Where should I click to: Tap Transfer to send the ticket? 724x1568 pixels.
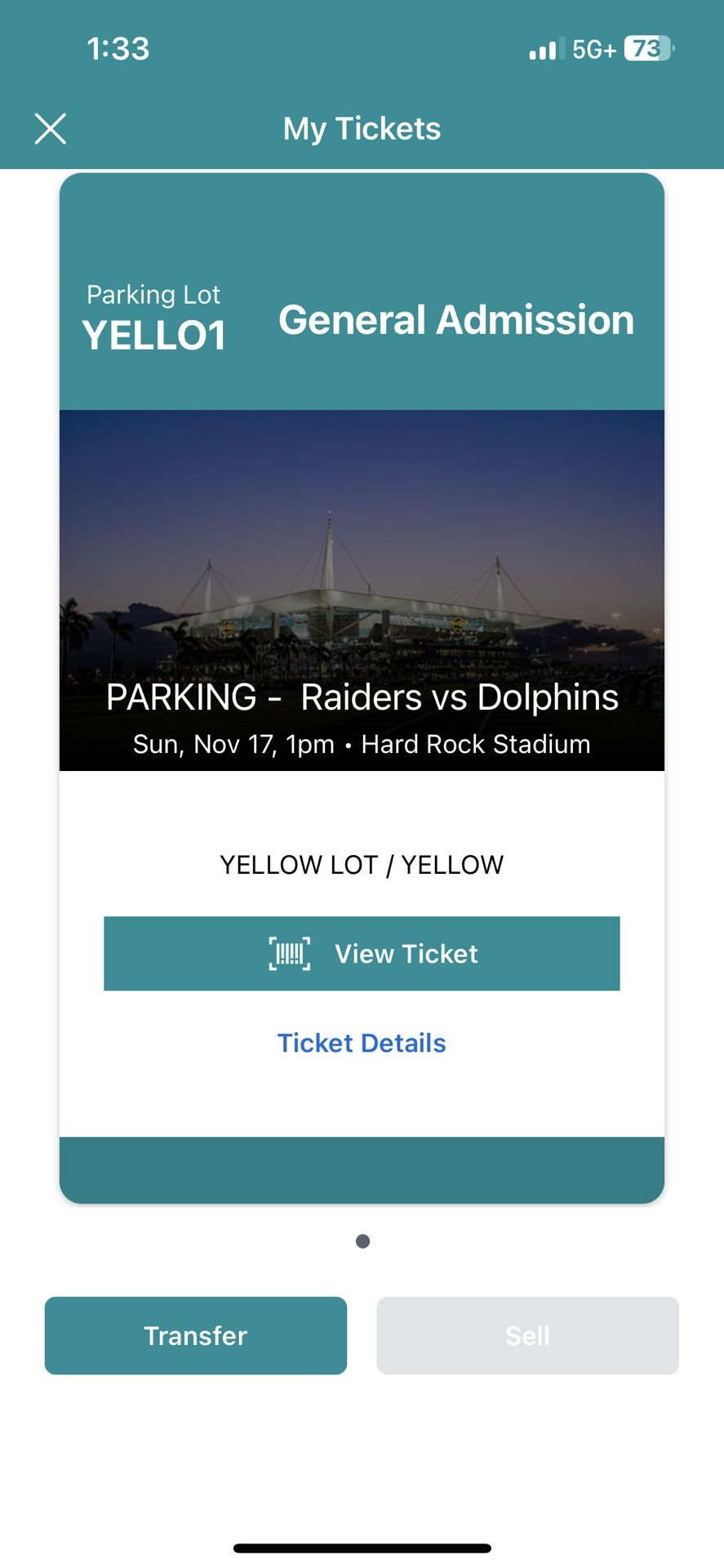pyautogui.click(x=195, y=1335)
